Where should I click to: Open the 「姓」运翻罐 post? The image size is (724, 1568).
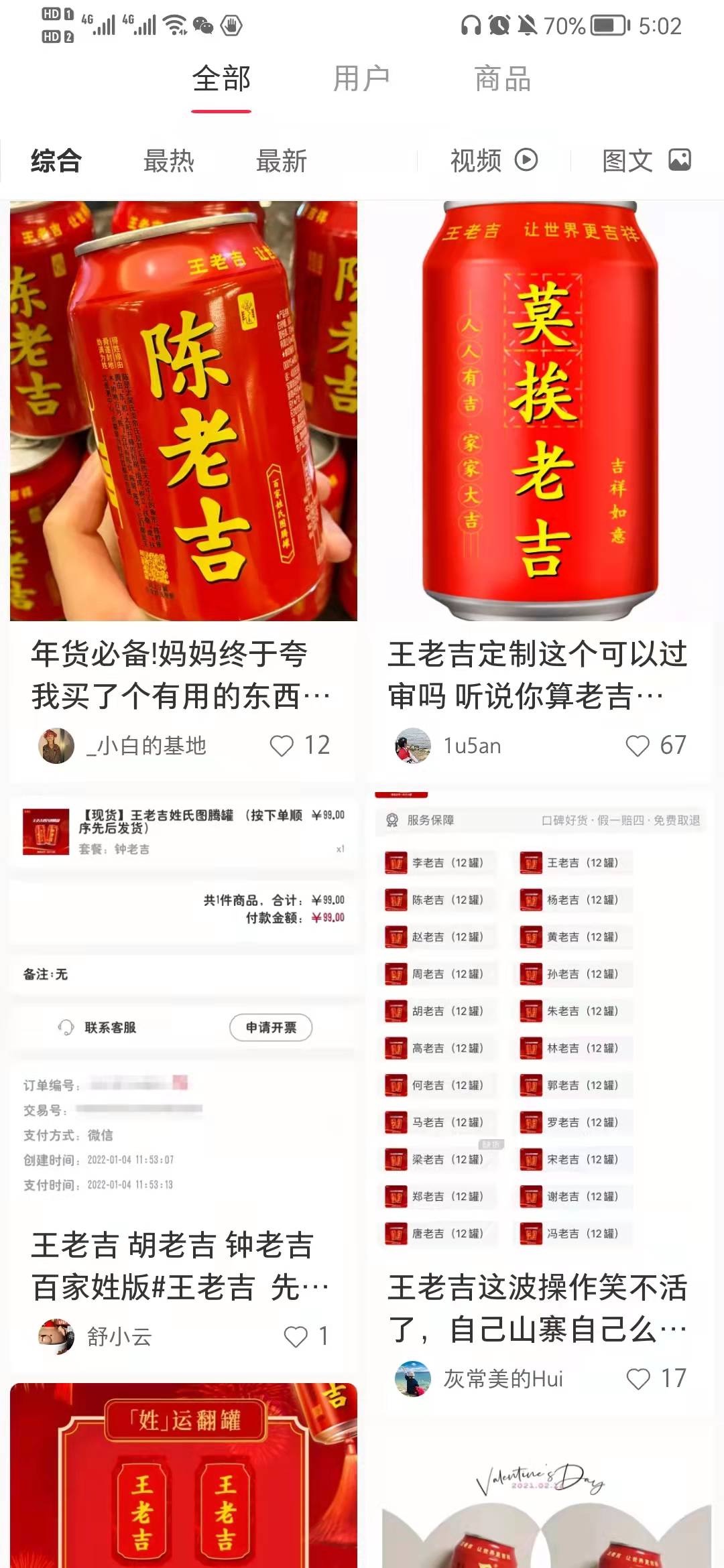183,1474
